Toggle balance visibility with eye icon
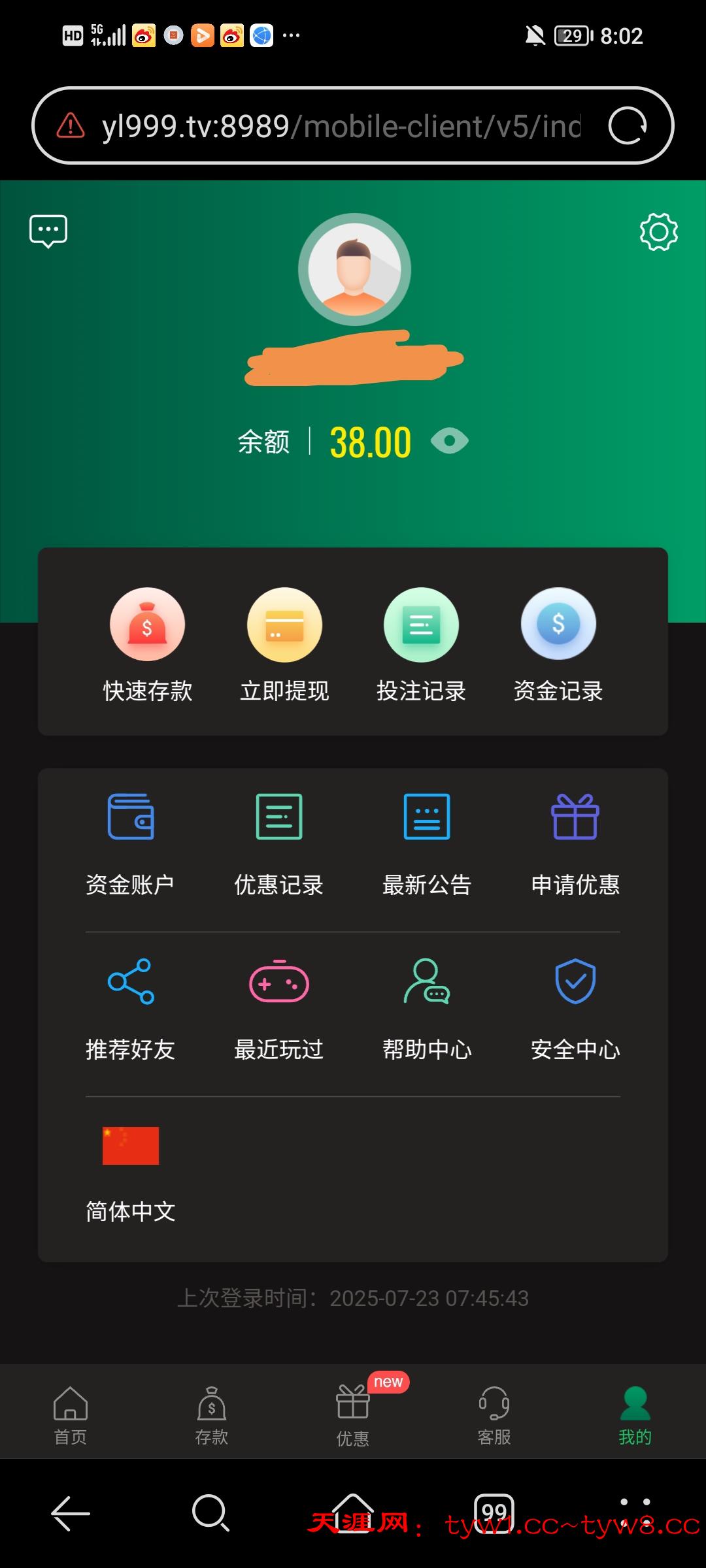Viewport: 706px width, 1568px height. [451, 441]
